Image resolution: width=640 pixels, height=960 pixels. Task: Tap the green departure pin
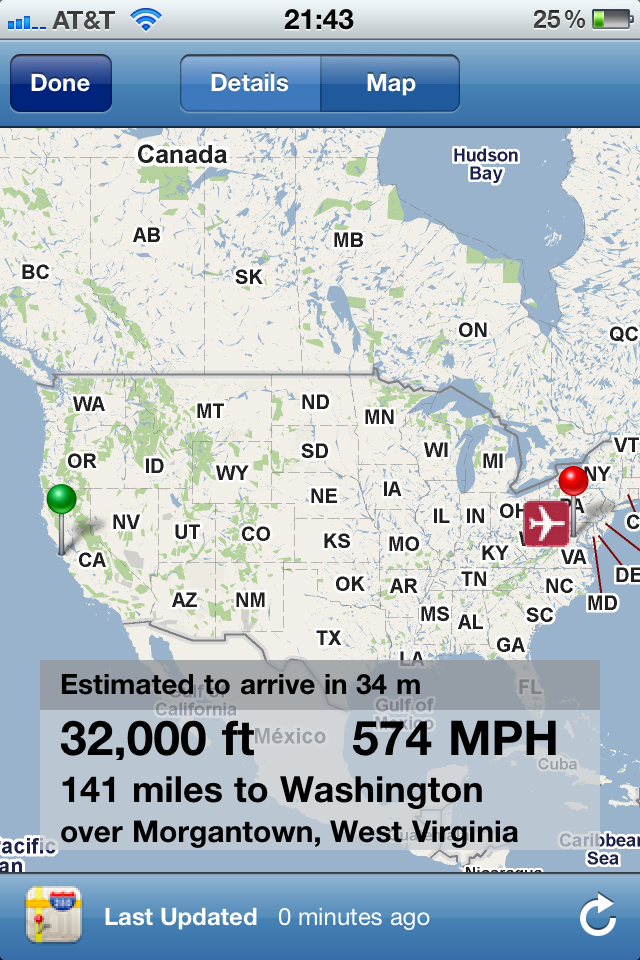click(62, 500)
